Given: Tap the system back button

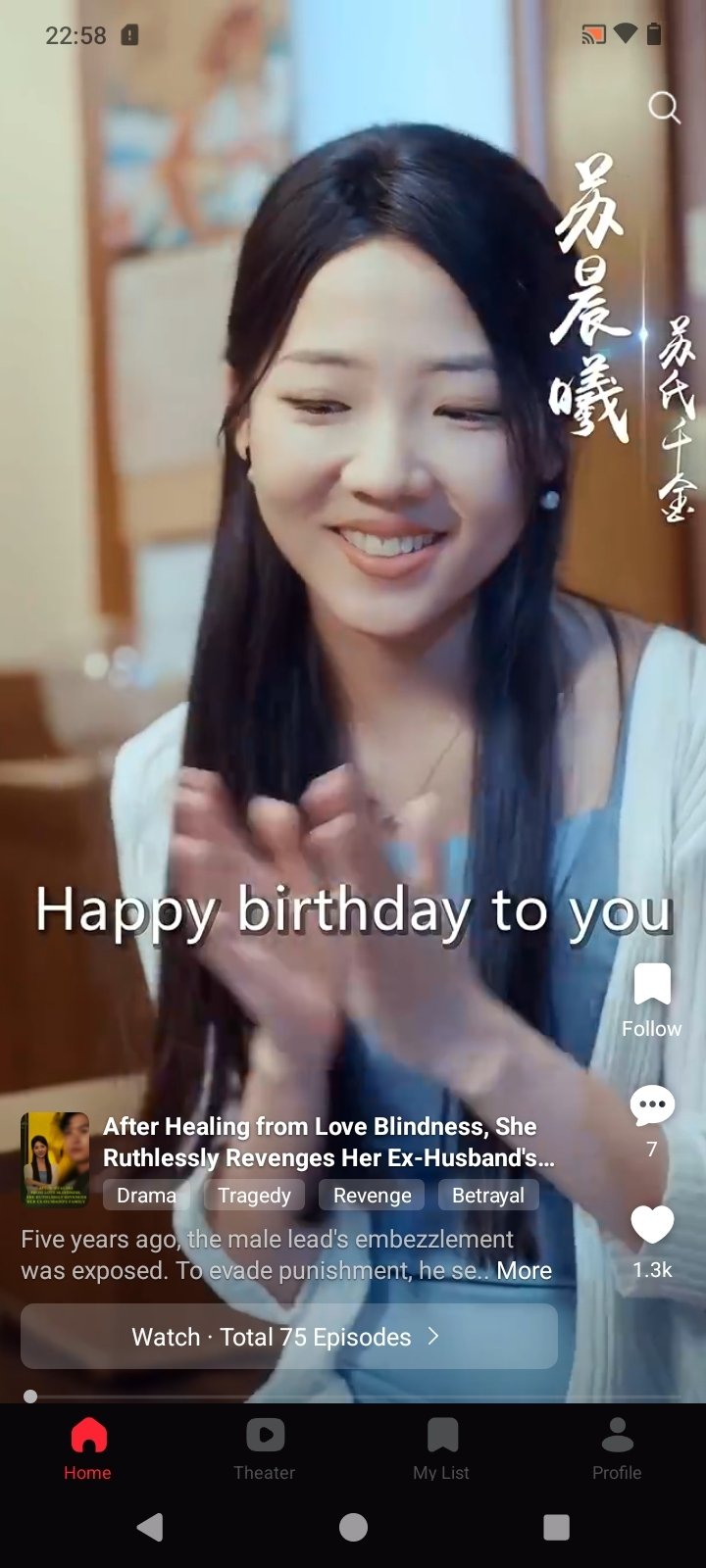Looking at the screenshot, I should pyautogui.click(x=150, y=1527).
